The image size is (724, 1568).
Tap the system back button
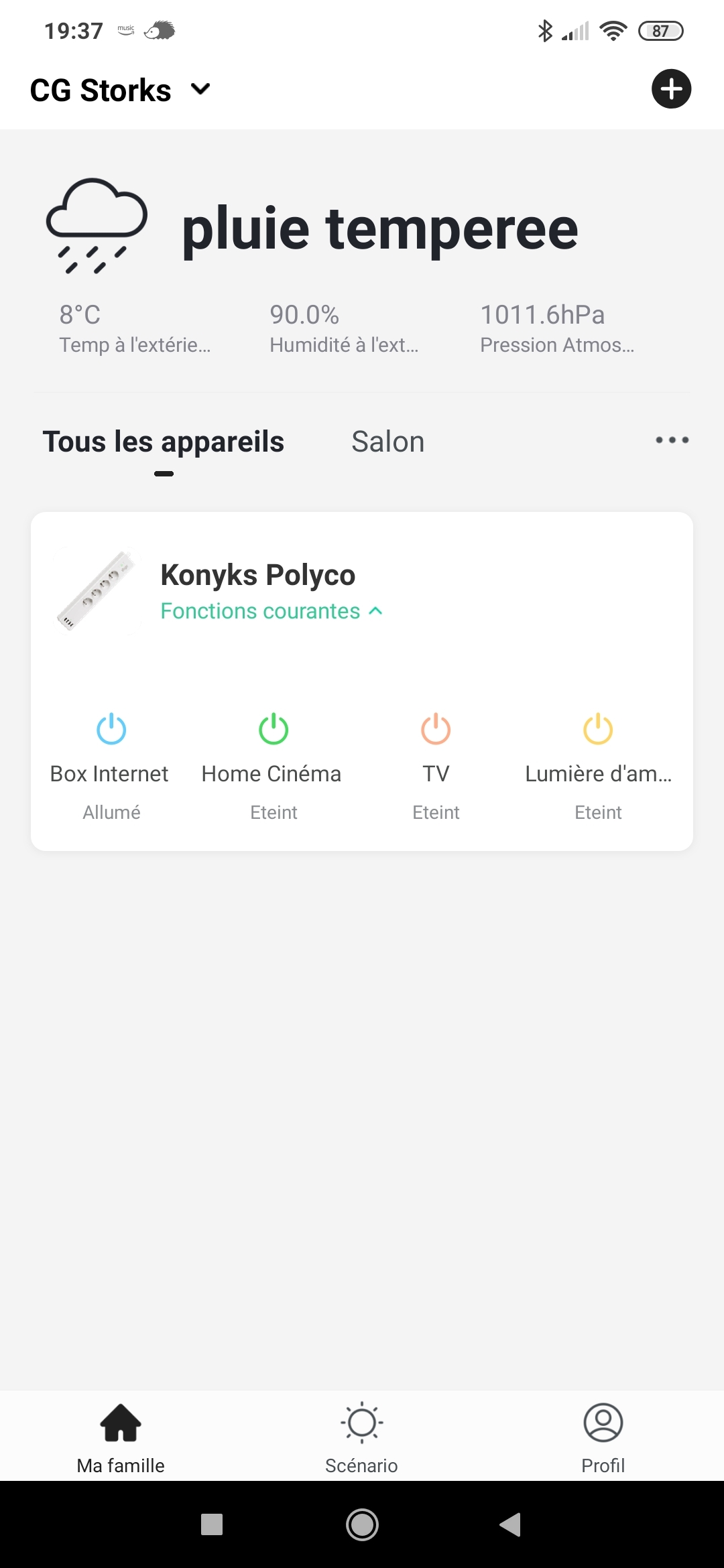tap(511, 1524)
